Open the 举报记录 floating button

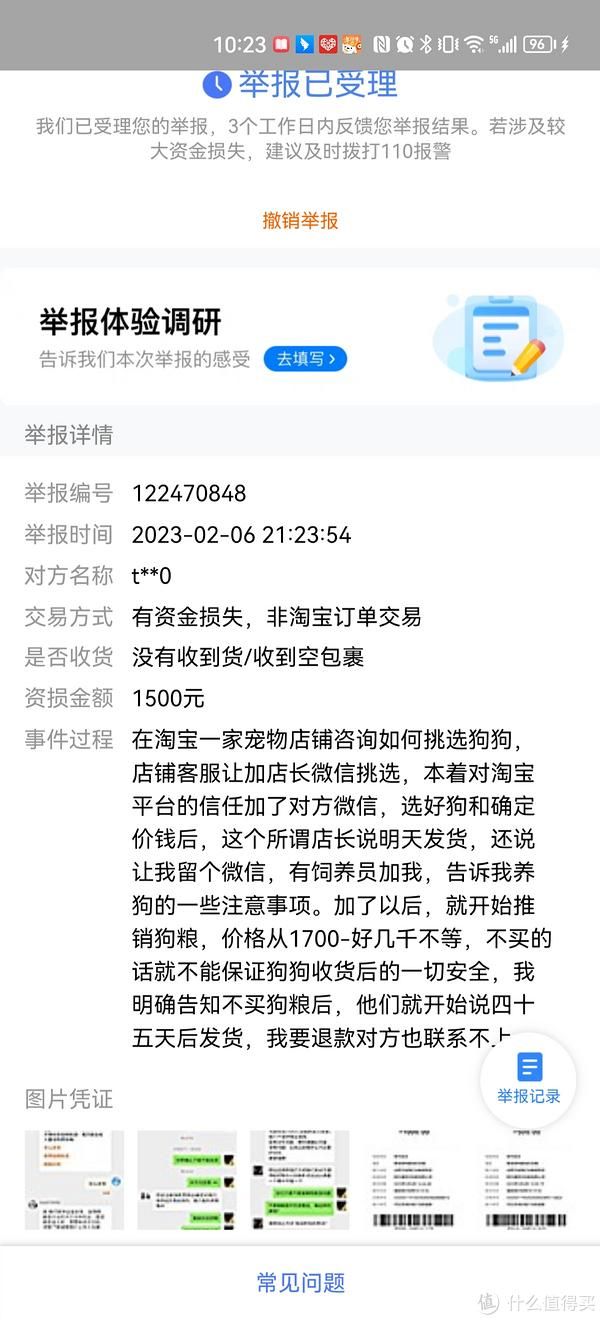[x=529, y=1080]
